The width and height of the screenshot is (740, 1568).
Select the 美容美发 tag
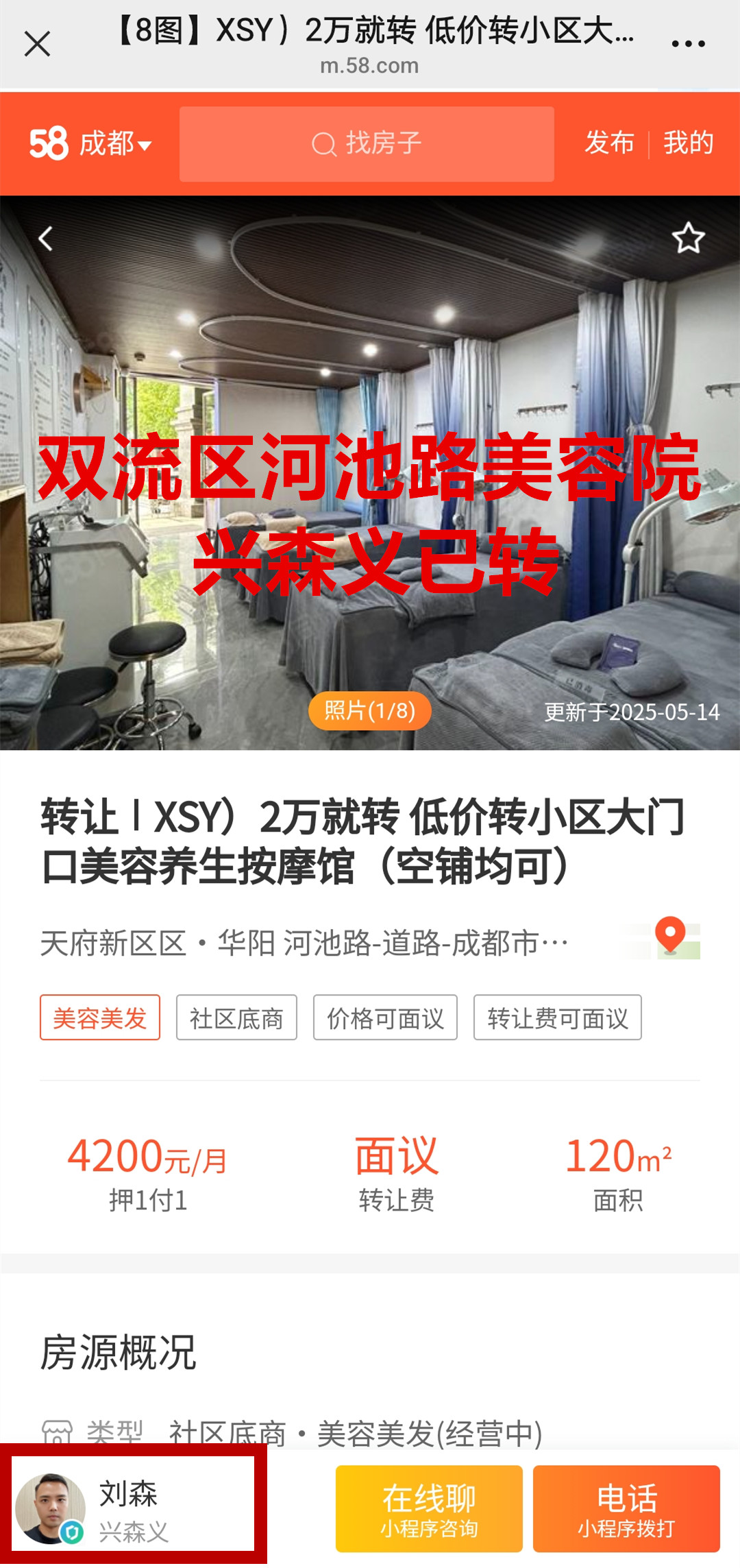[100, 1017]
